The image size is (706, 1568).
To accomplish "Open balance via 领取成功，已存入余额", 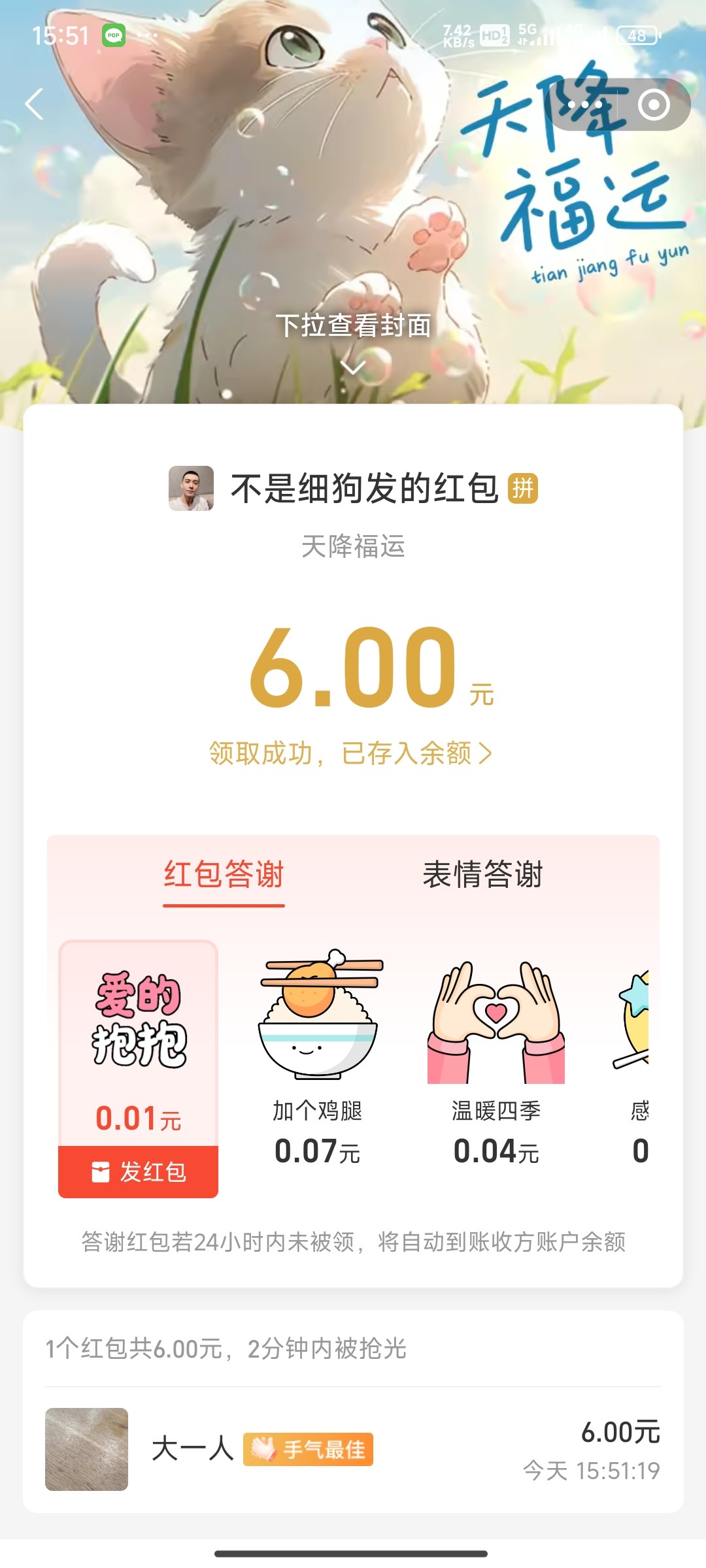I will pos(350,753).
